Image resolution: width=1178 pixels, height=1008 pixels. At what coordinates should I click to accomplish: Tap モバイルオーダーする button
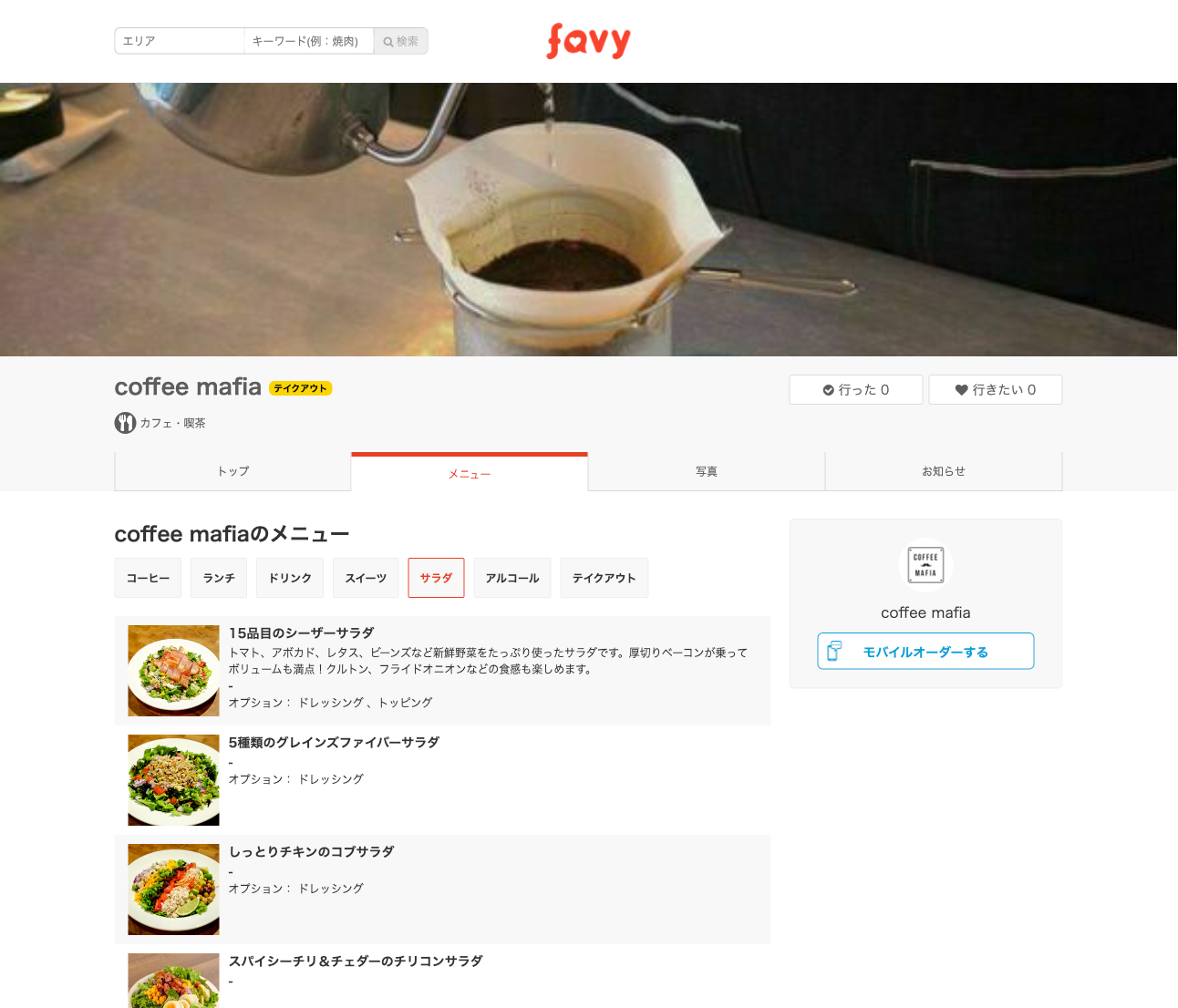click(x=925, y=651)
